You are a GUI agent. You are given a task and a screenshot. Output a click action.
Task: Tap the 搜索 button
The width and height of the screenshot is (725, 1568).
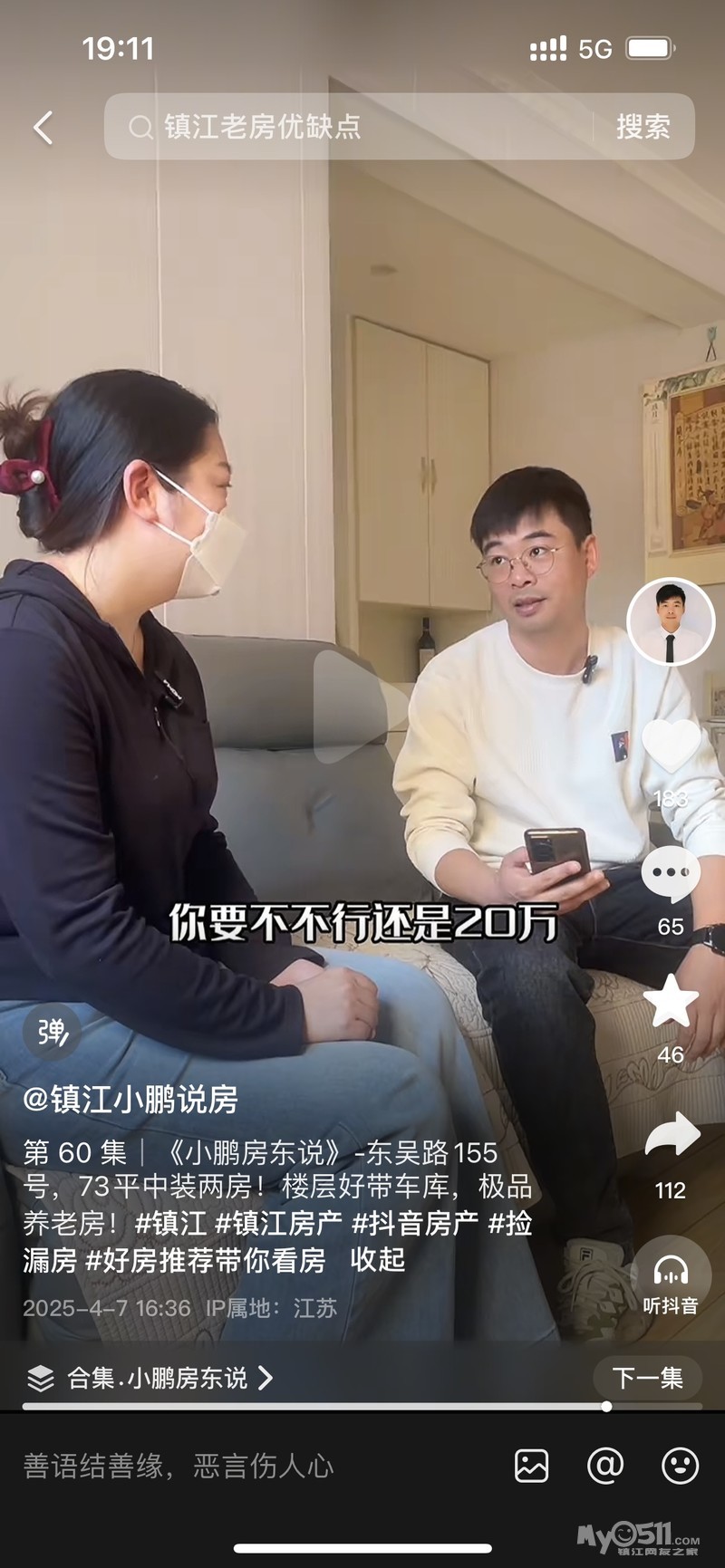(x=643, y=127)
